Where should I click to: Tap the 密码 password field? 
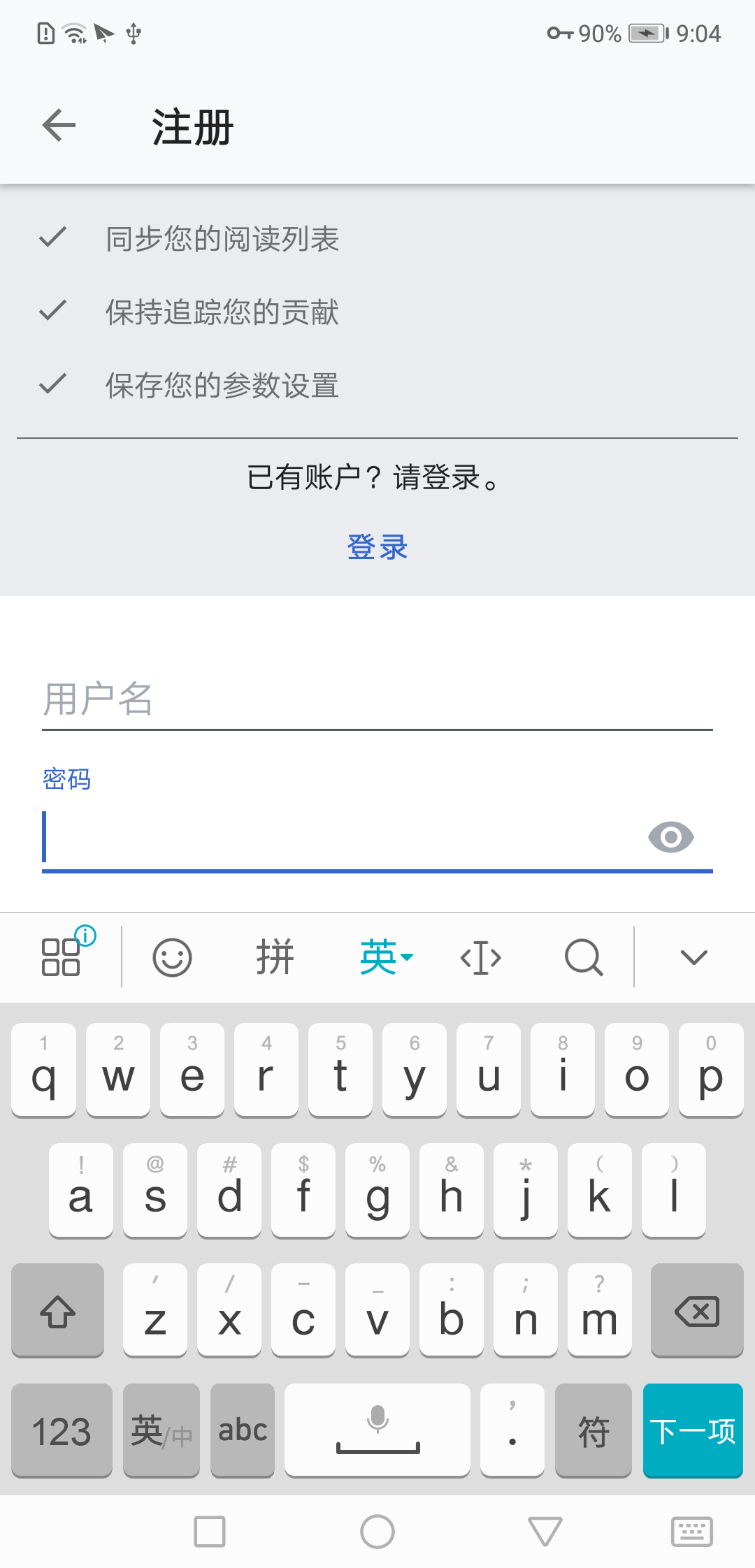coord(343,837)
